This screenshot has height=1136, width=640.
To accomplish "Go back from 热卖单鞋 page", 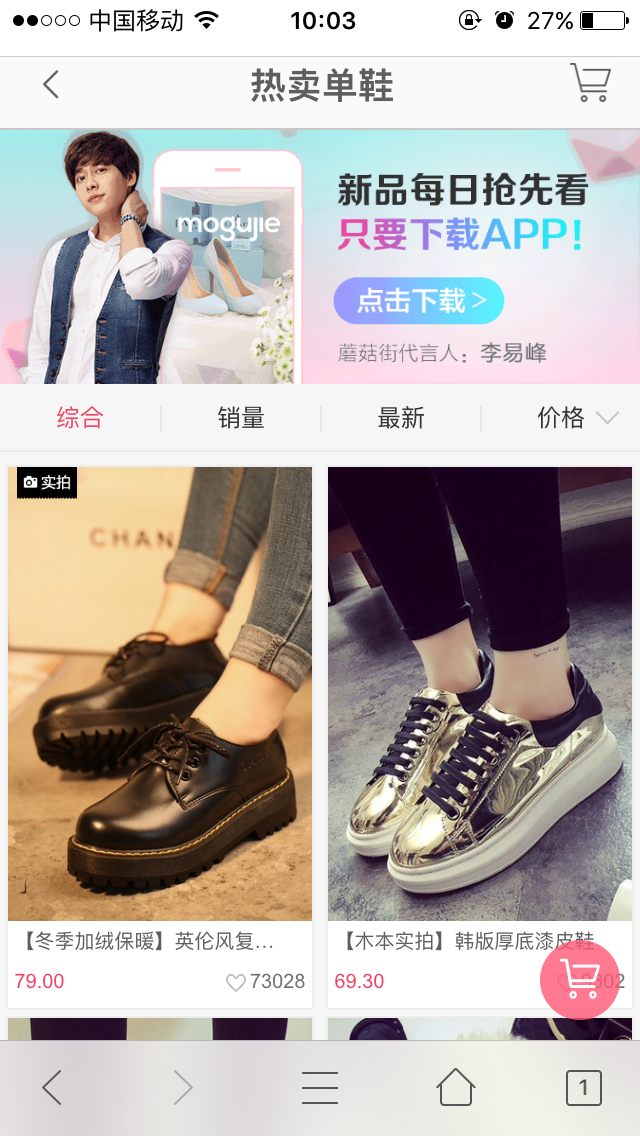I will click(x=51, y=85).
